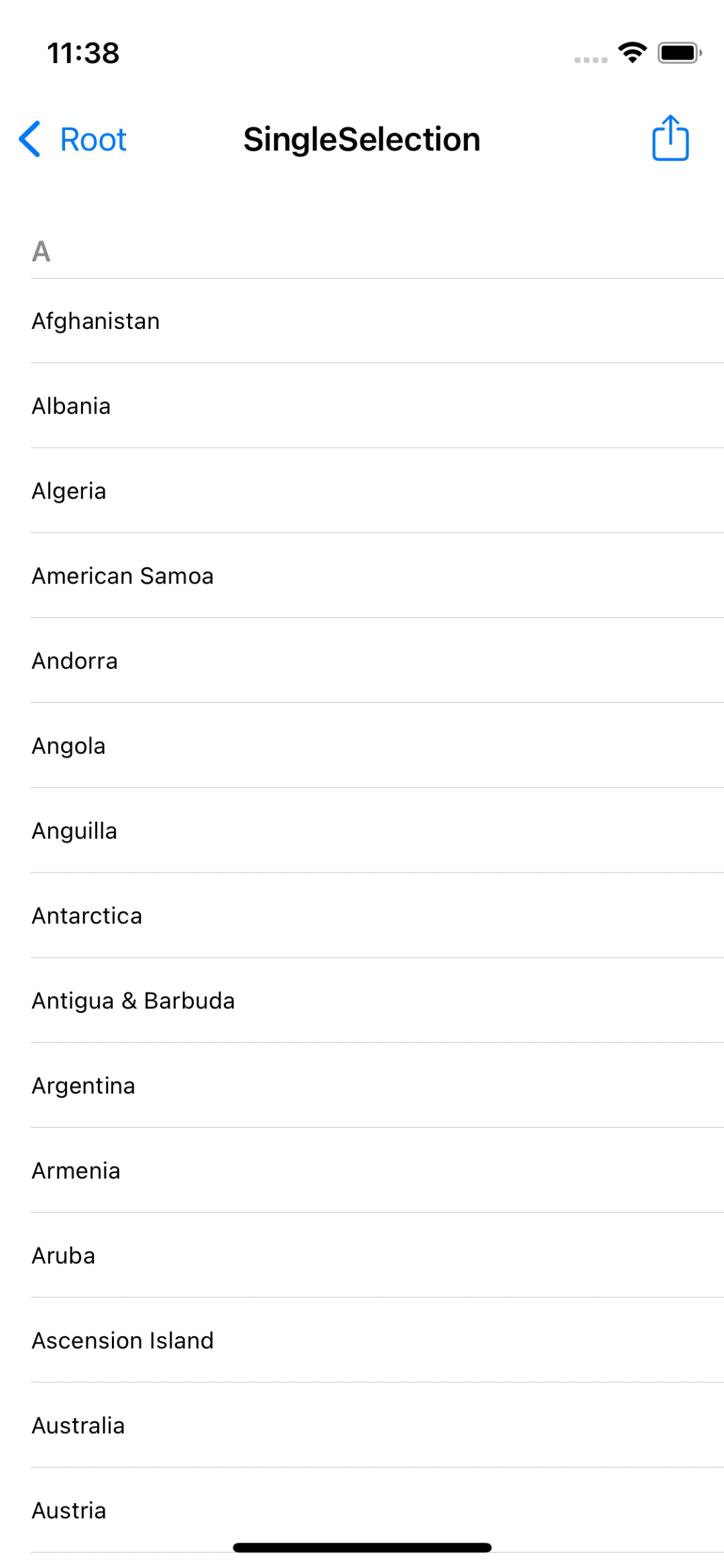Choose Albania
This screenshot has width=724, height=1568.
pyautogui.click(x=362, y=405)
